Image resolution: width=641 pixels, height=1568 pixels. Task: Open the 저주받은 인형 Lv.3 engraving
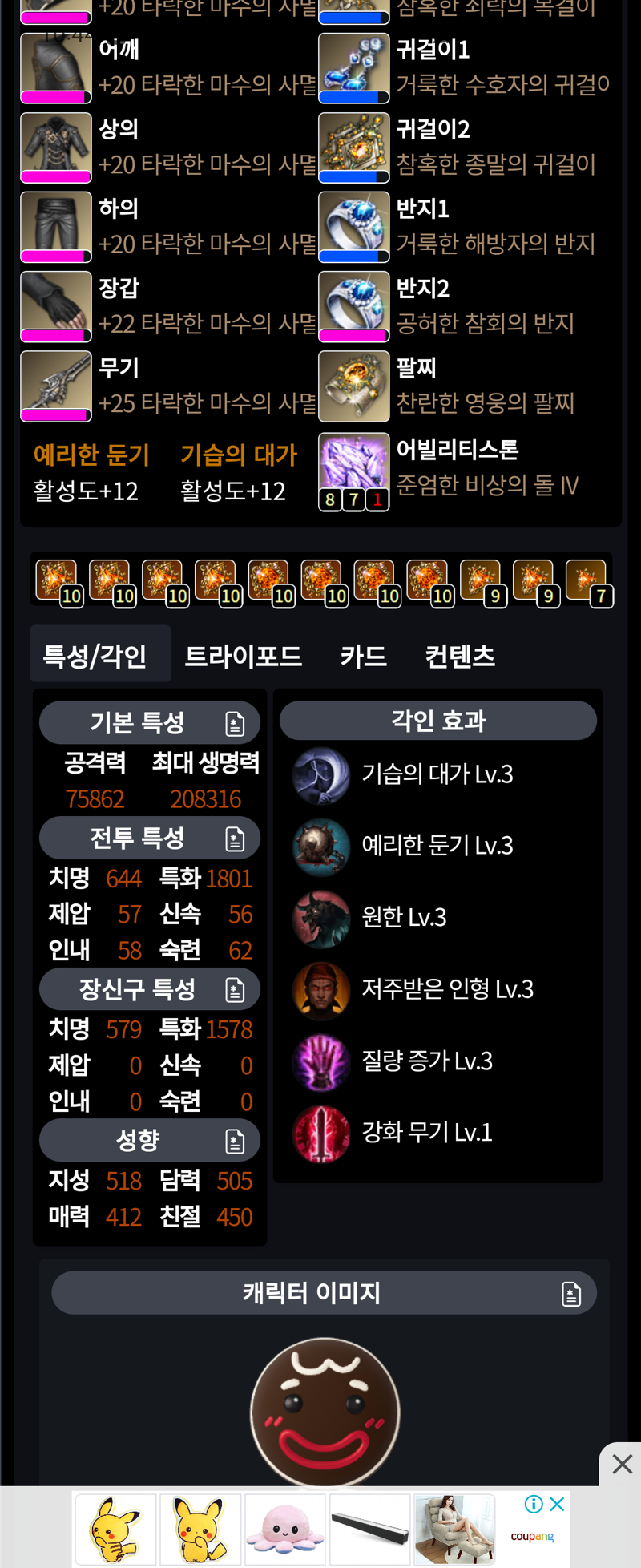446,989
